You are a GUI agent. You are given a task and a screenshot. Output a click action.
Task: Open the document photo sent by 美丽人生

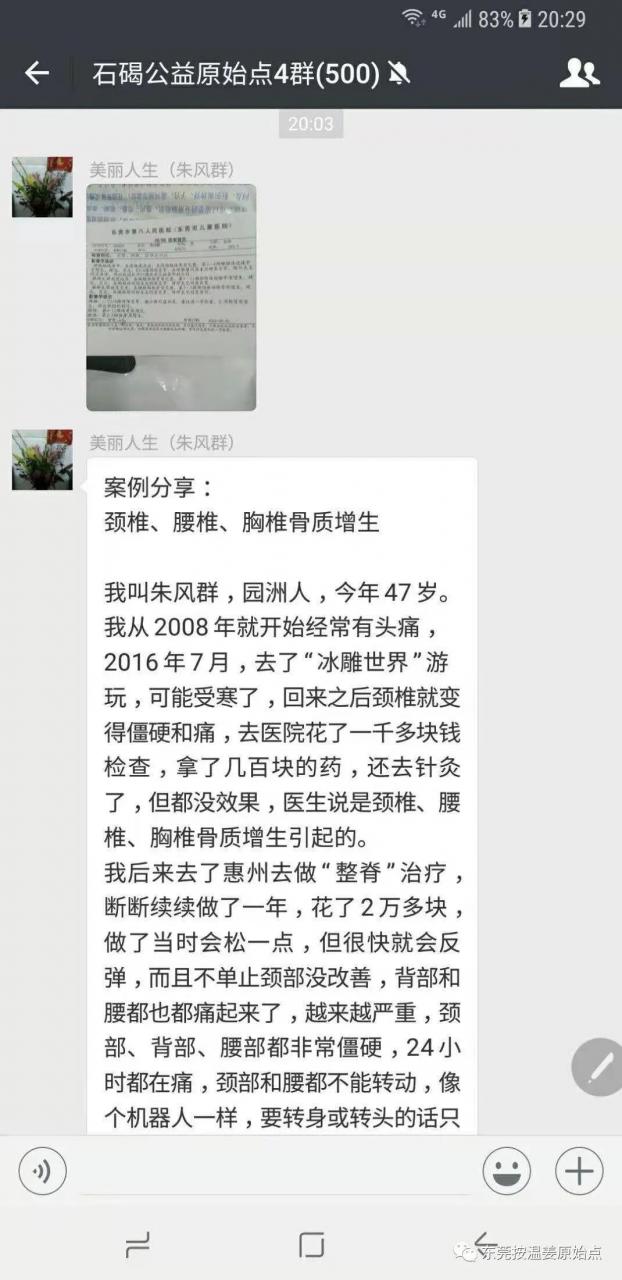171,297
